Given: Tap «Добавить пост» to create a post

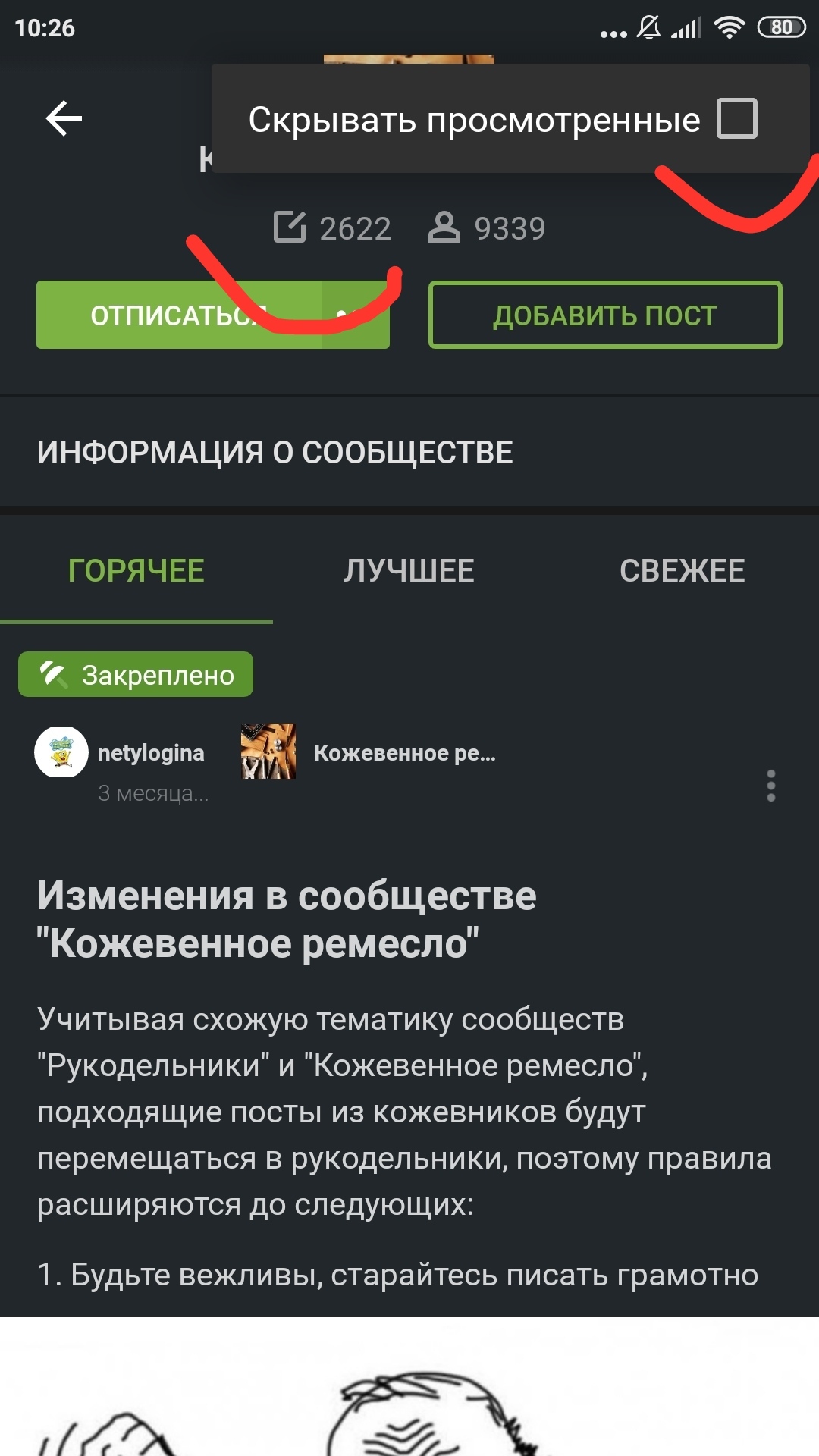Looking at the screenshot, I should tap(605, 315).
